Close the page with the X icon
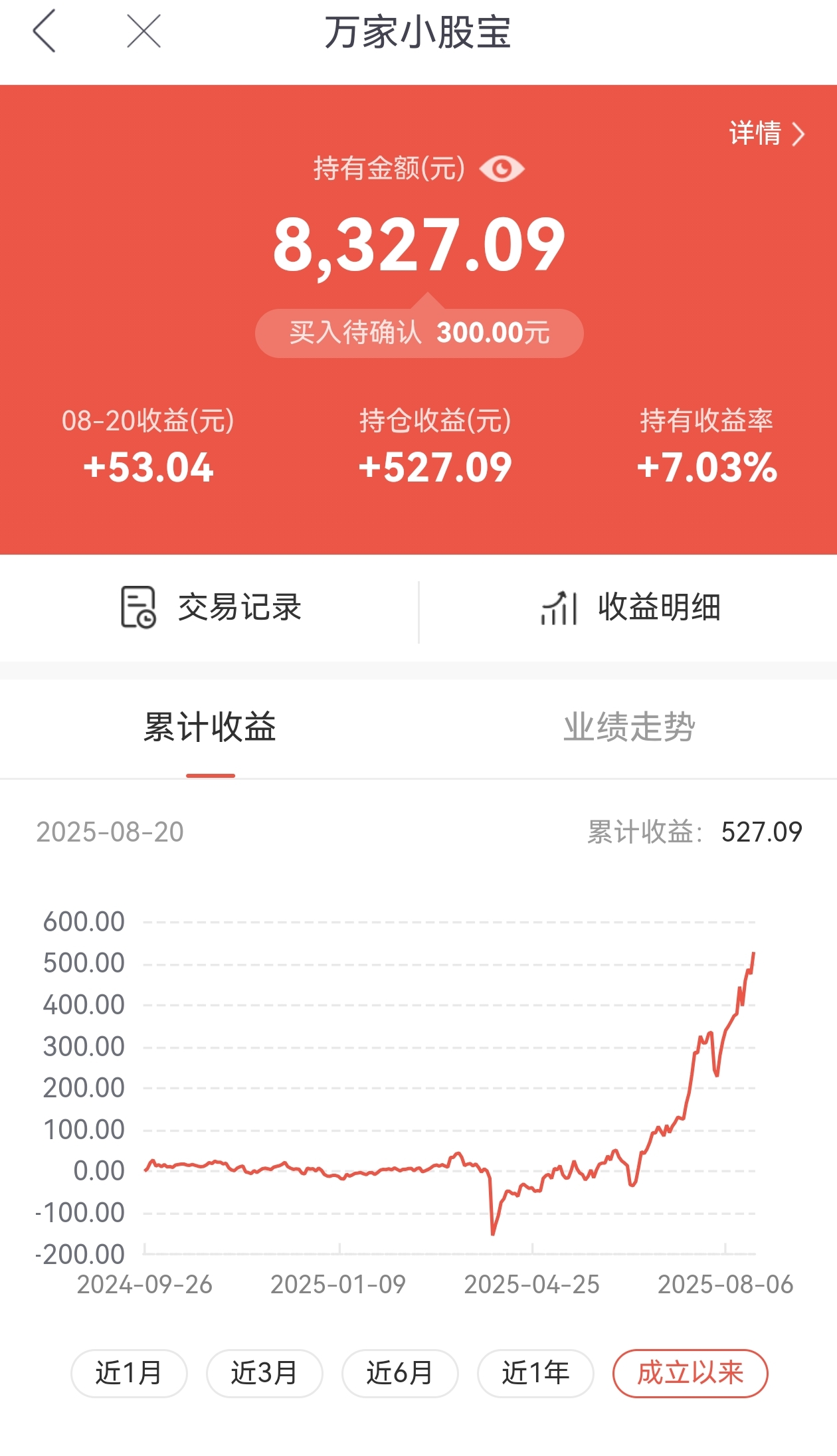Viewport: 837px width, 1456px height. 143,31
